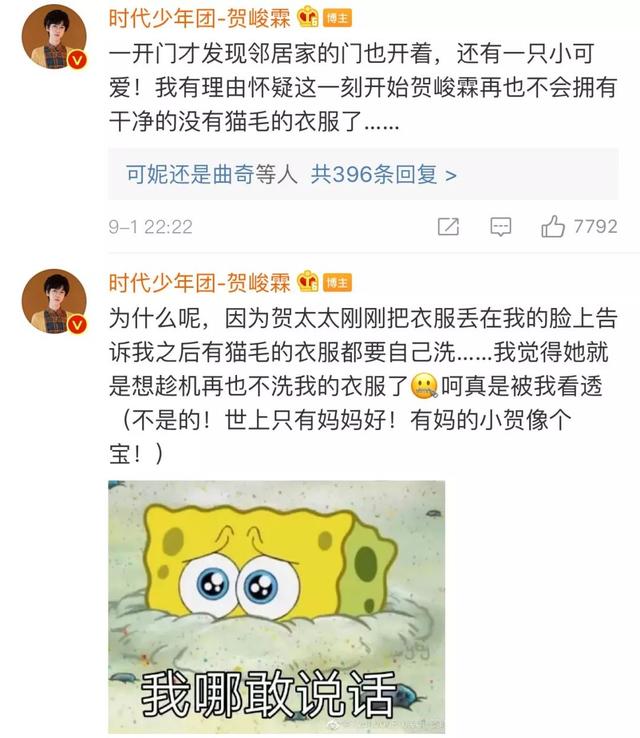Open the second comment's profile avatar
This screenshot has width=640, height=738.
51,299
